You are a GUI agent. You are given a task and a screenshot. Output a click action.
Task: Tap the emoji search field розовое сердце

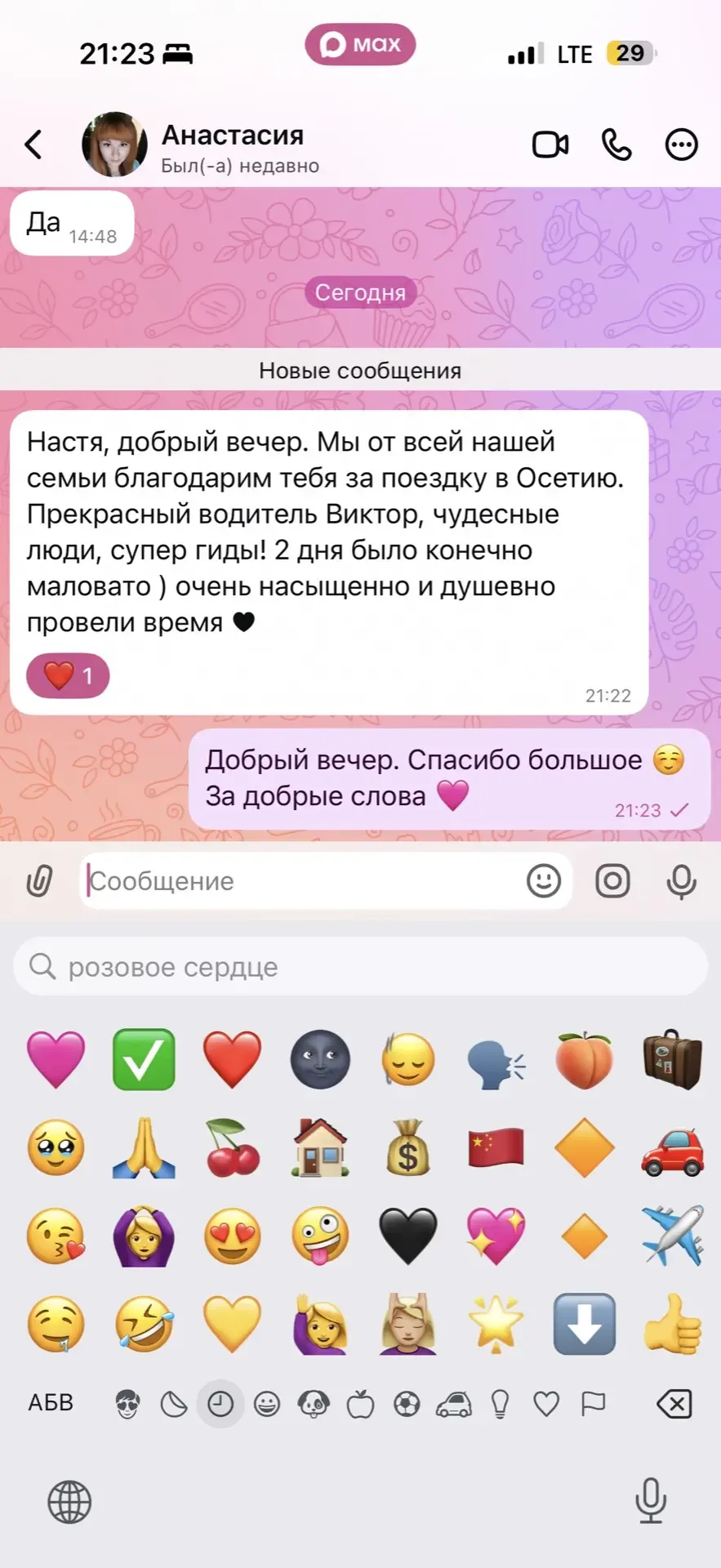(x=359, y=967)
